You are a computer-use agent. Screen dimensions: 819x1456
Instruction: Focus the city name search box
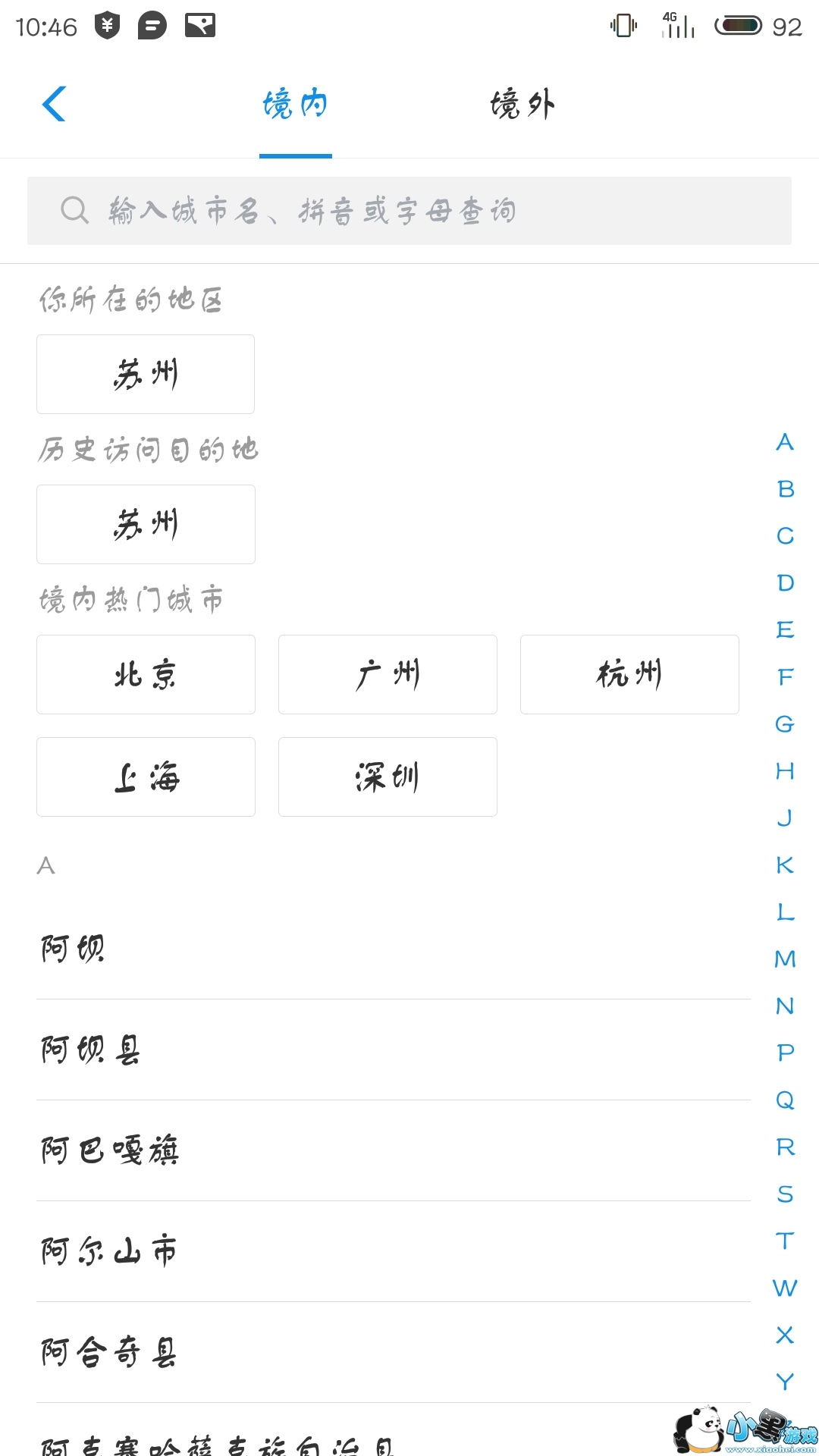[409, 211]
